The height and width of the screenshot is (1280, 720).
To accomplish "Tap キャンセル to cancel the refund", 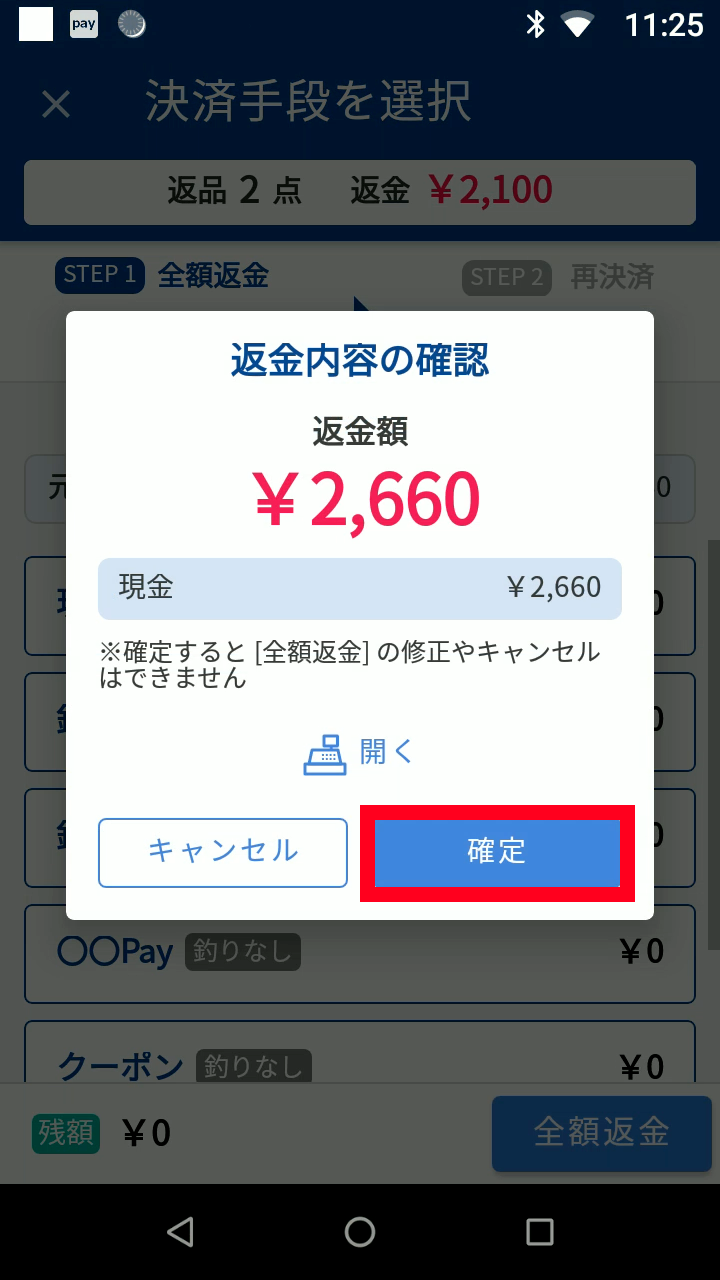I will pos(223,852).
